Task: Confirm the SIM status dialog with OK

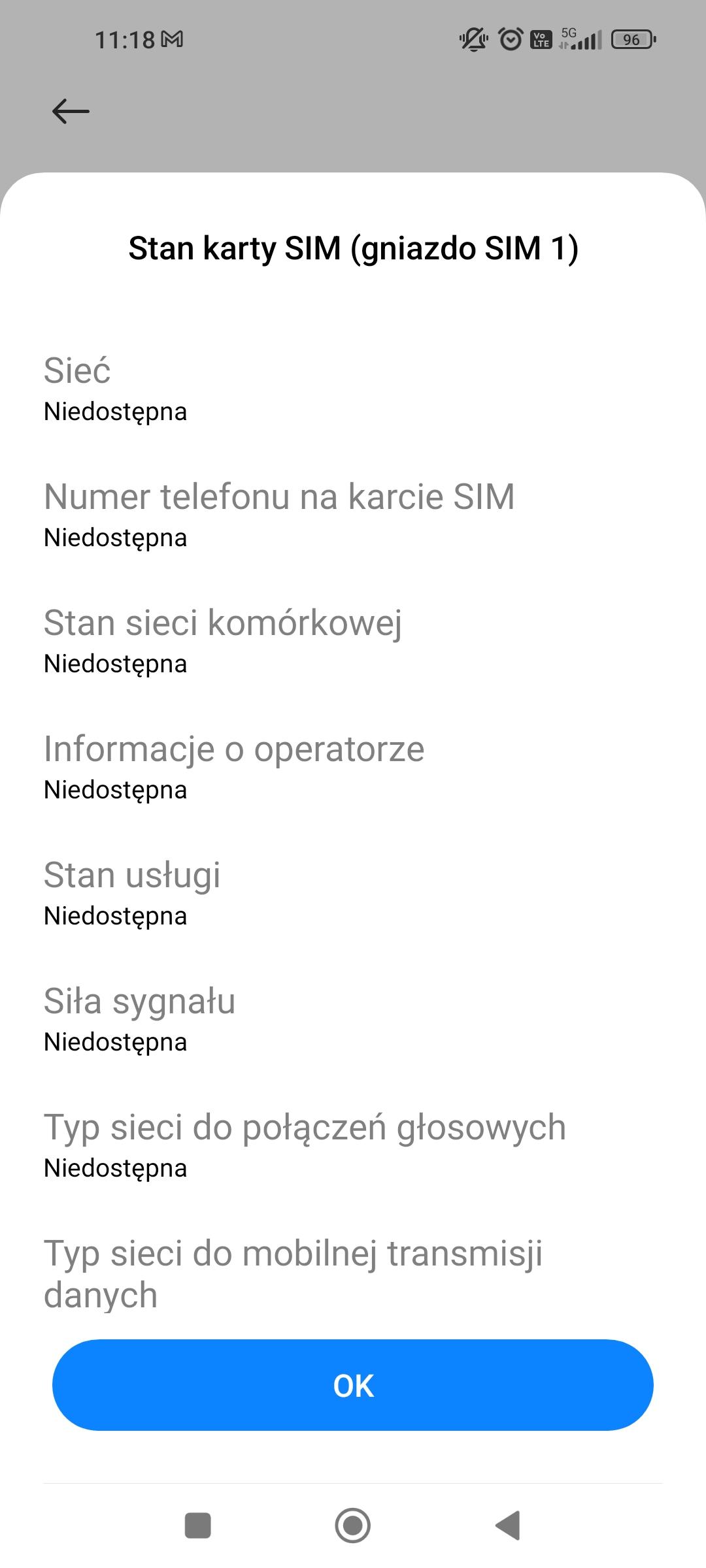Action: [x=353, y=1385]
